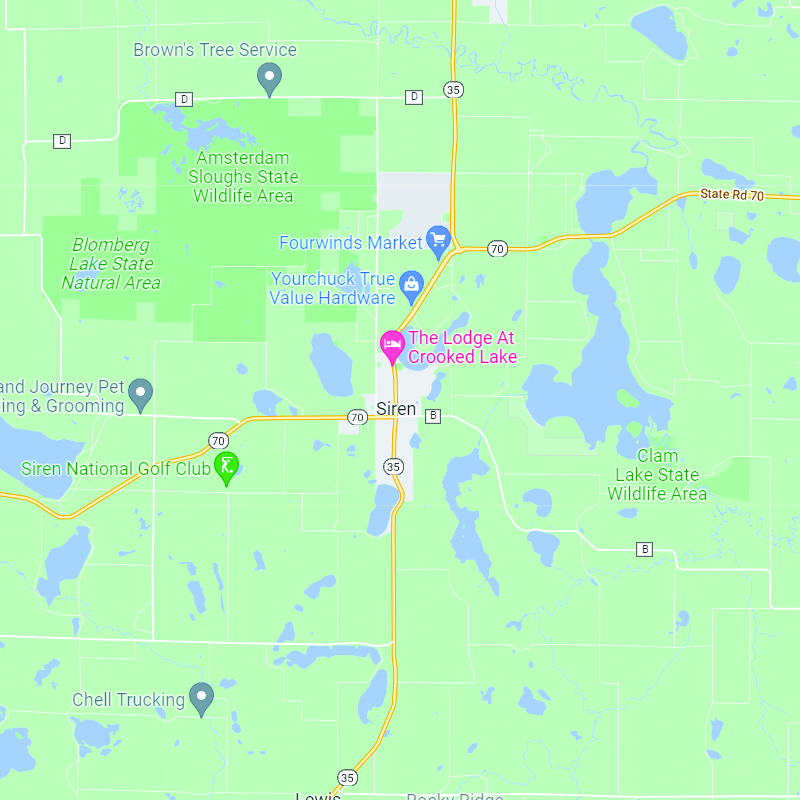Tap Yourchuck True Value Hardware pin

click(x=411, y=286)
